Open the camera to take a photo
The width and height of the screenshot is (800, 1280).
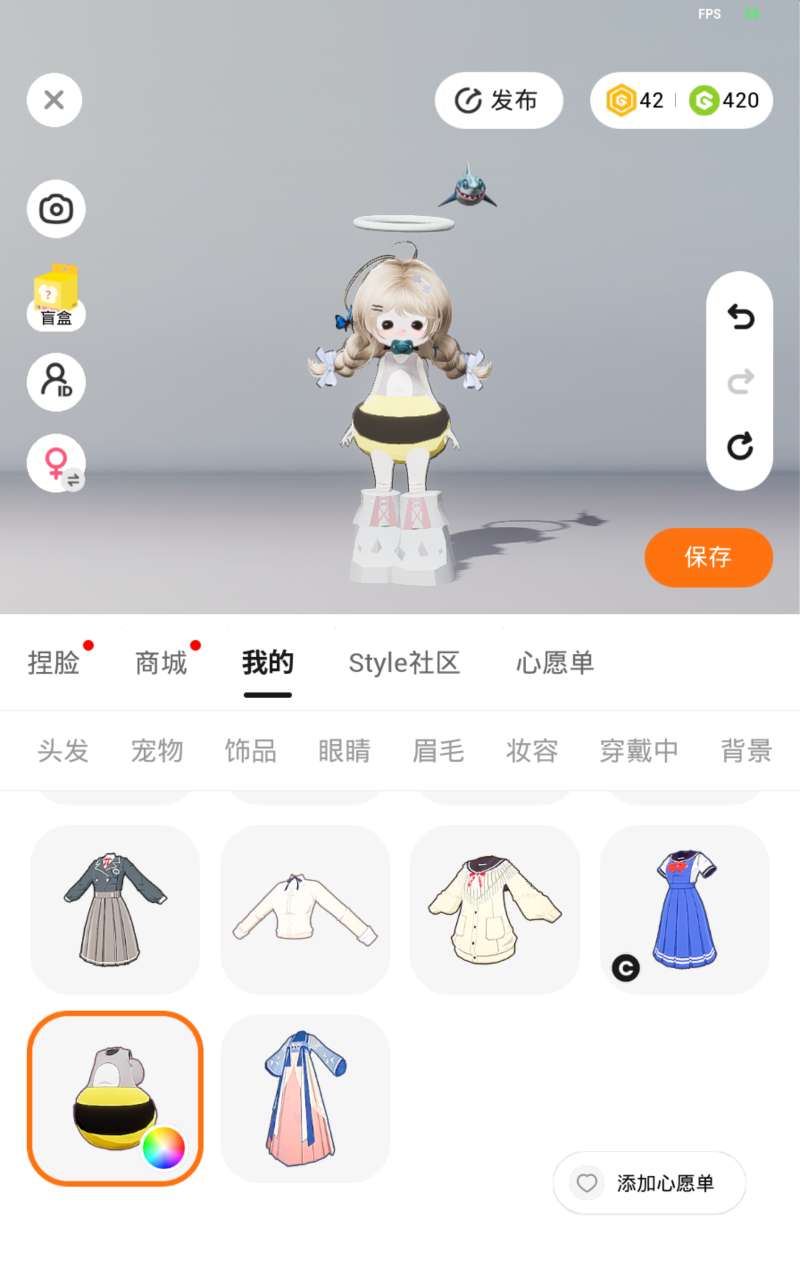(x=56, y=209)
